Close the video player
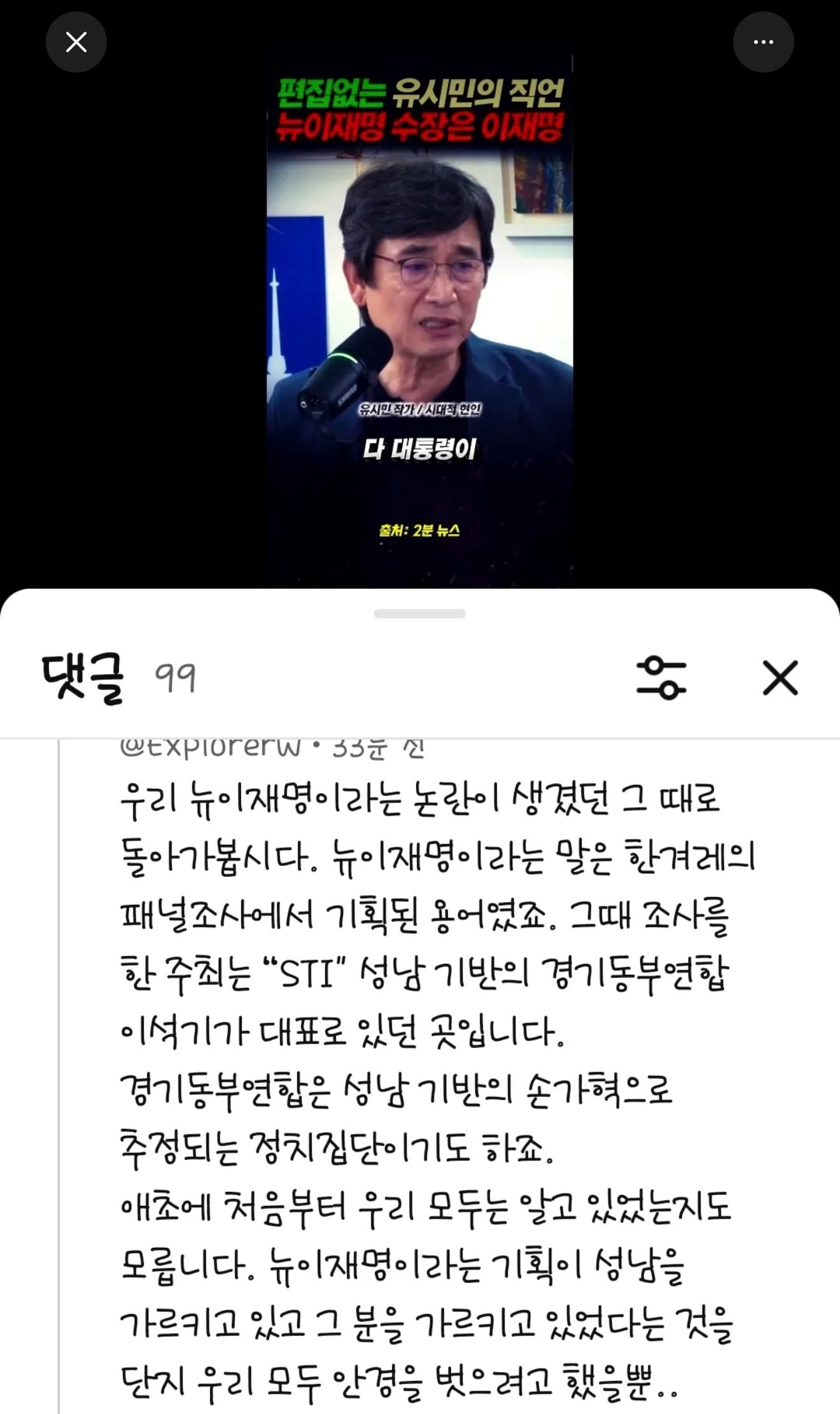840x1414 pixels. 76,43
